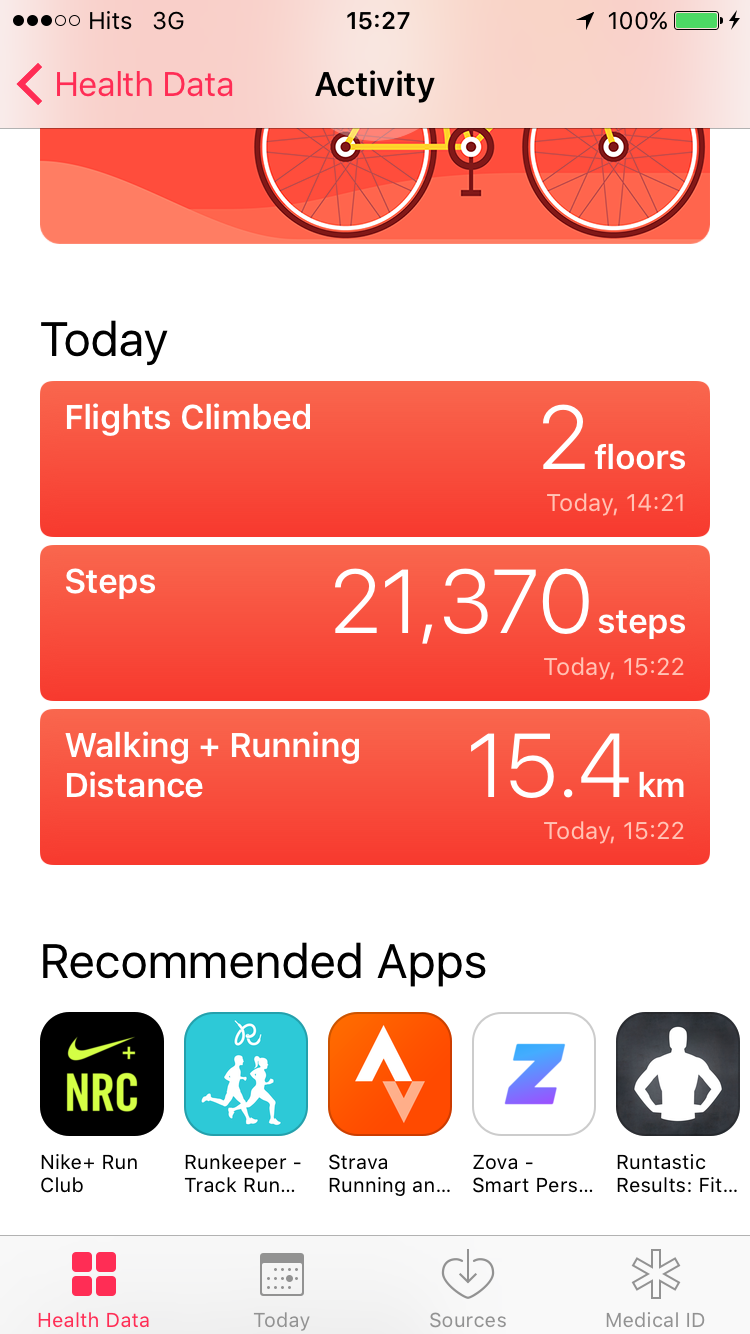Open the Medical ID tab

point(656,1290)
